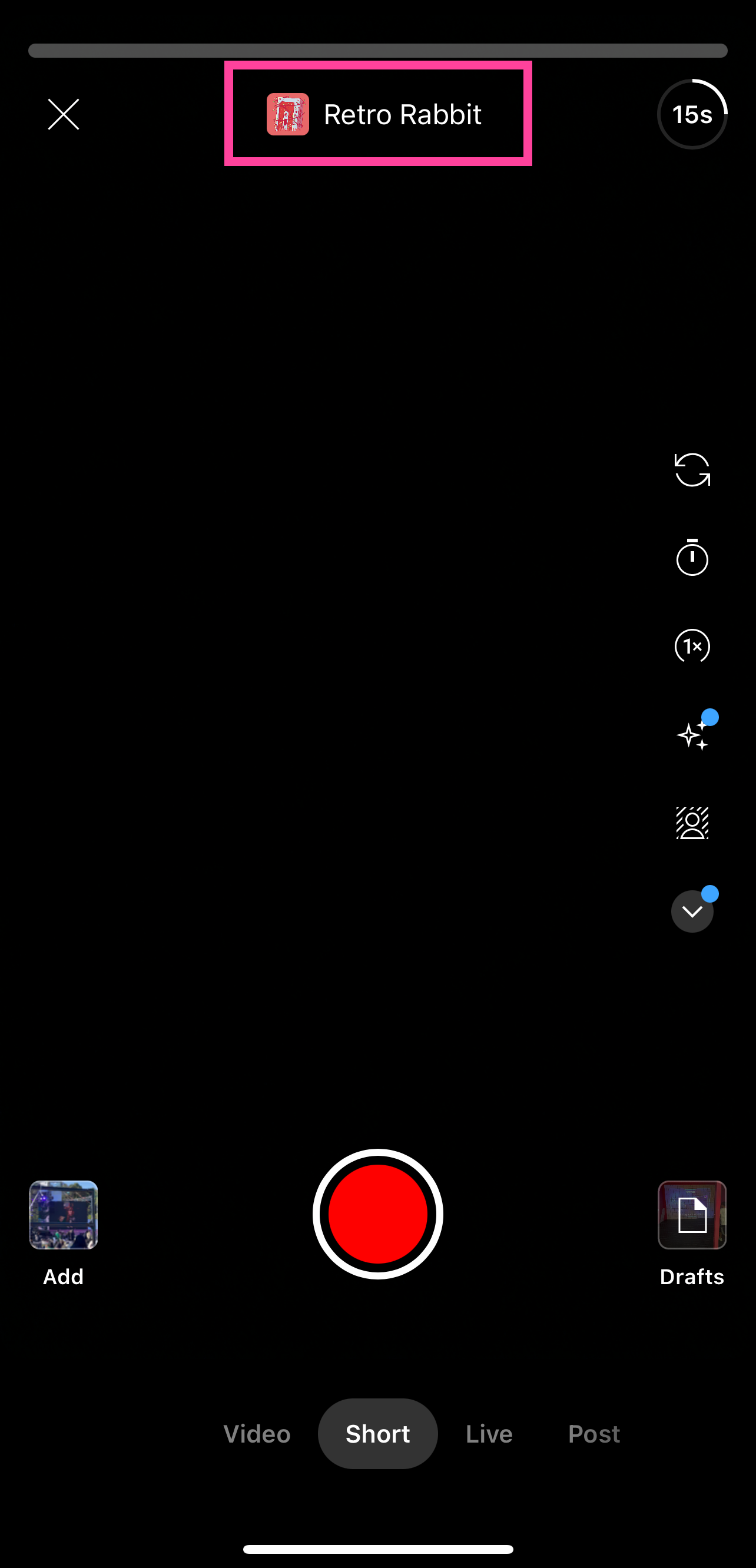
Task: Close the Shorts camera
Action: point(64,114)
